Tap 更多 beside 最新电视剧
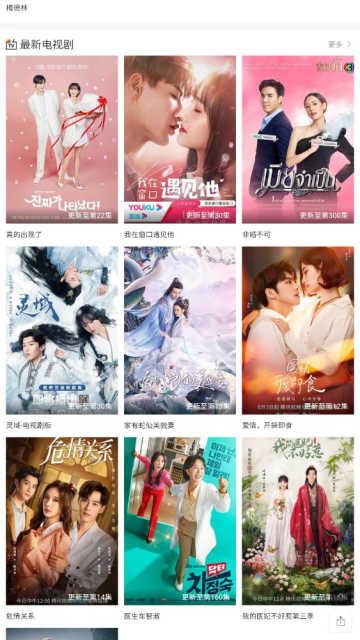Image resolution: width=360 pixels, height=640 pixels. pos(340,44)
